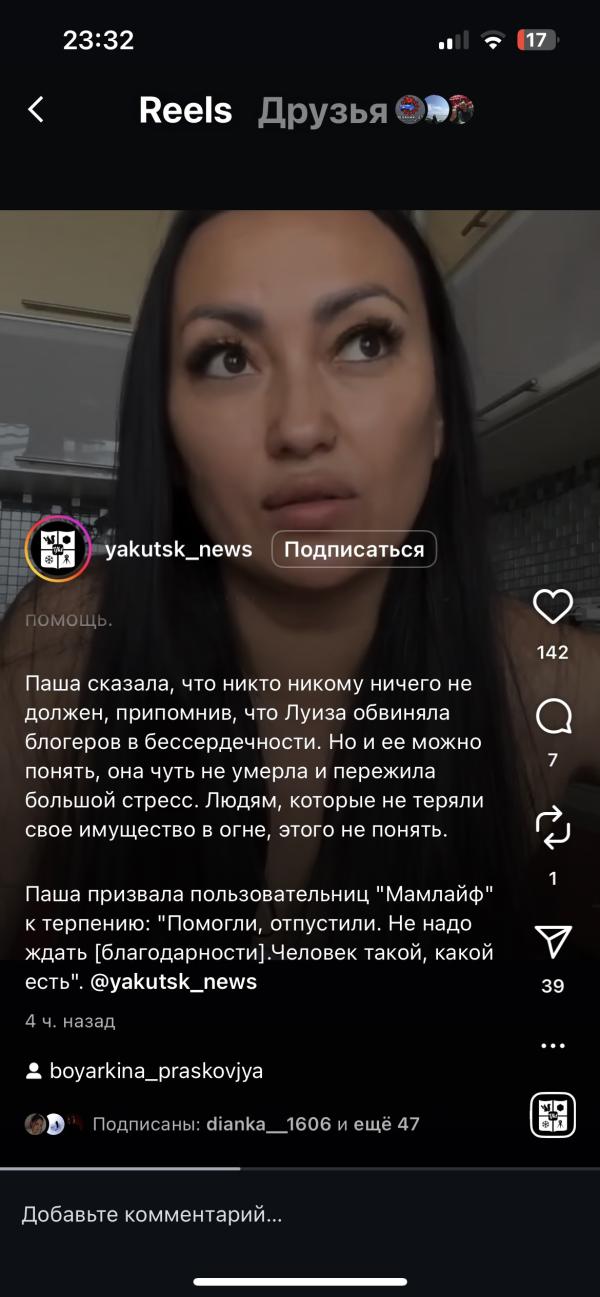Open the reel's audio thumbnail
This screenshot has height=1297, width=600.
[x=553, y=1114]
